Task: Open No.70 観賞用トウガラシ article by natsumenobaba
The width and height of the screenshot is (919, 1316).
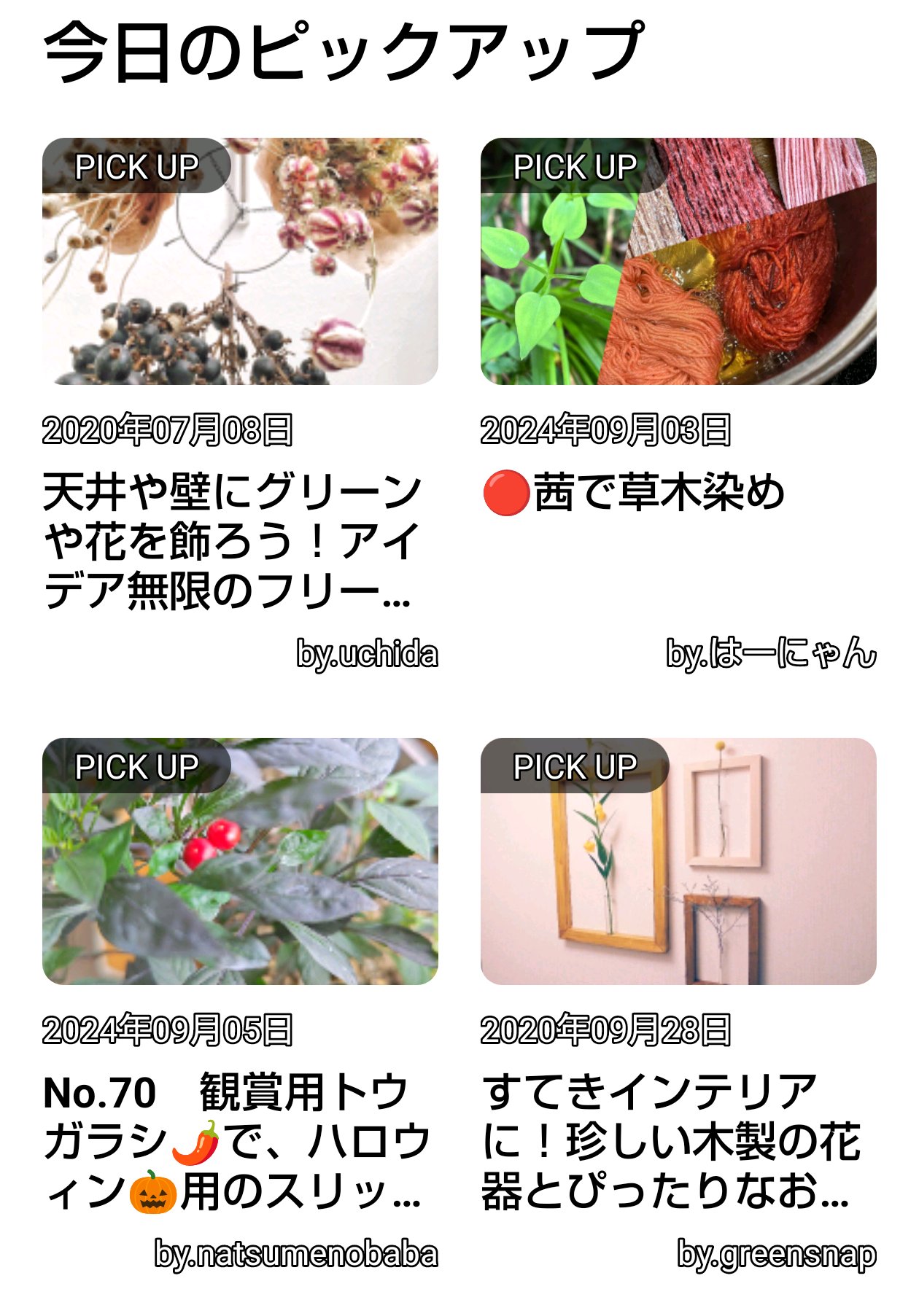Action: coord(240,861)
